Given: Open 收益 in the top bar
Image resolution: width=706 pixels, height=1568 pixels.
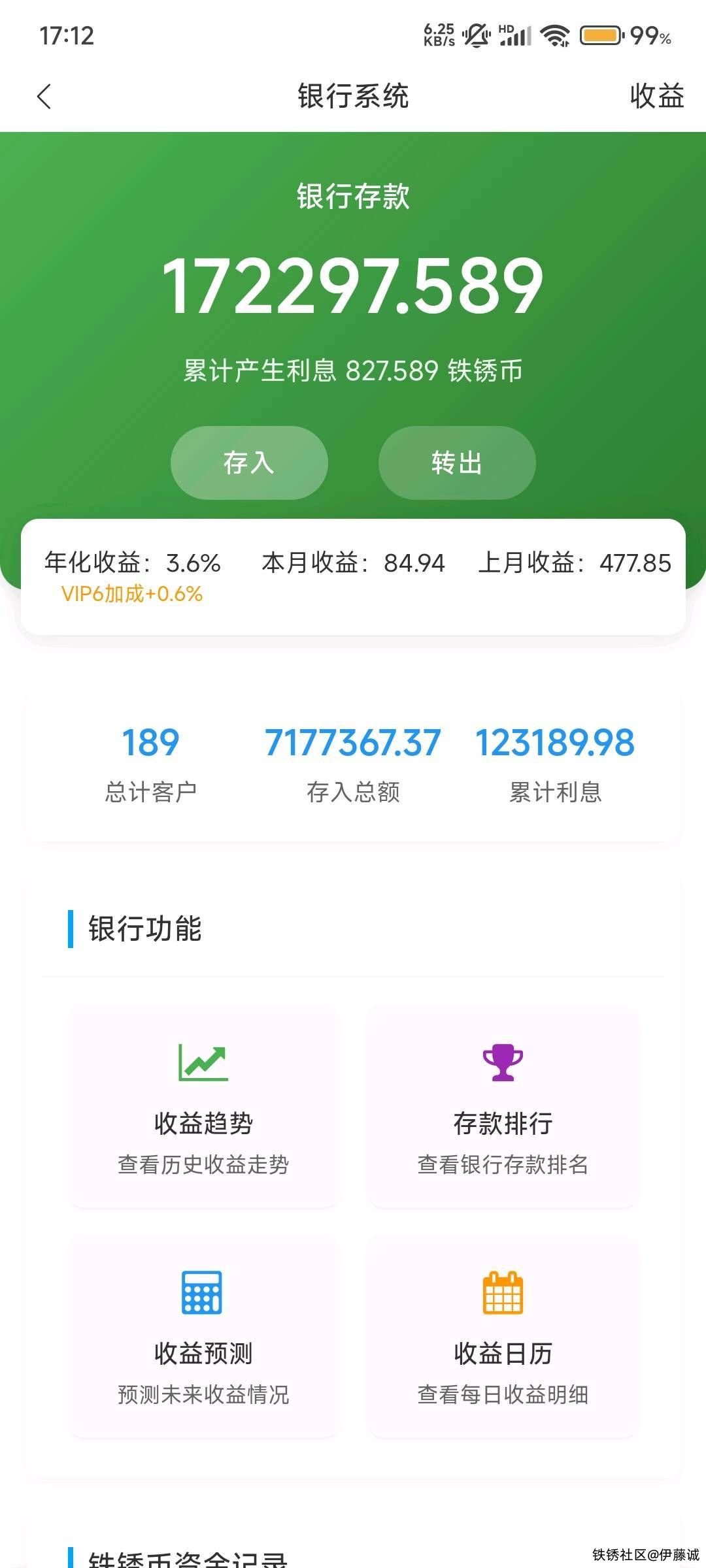Looking at the screenshot, I should 656,97.
